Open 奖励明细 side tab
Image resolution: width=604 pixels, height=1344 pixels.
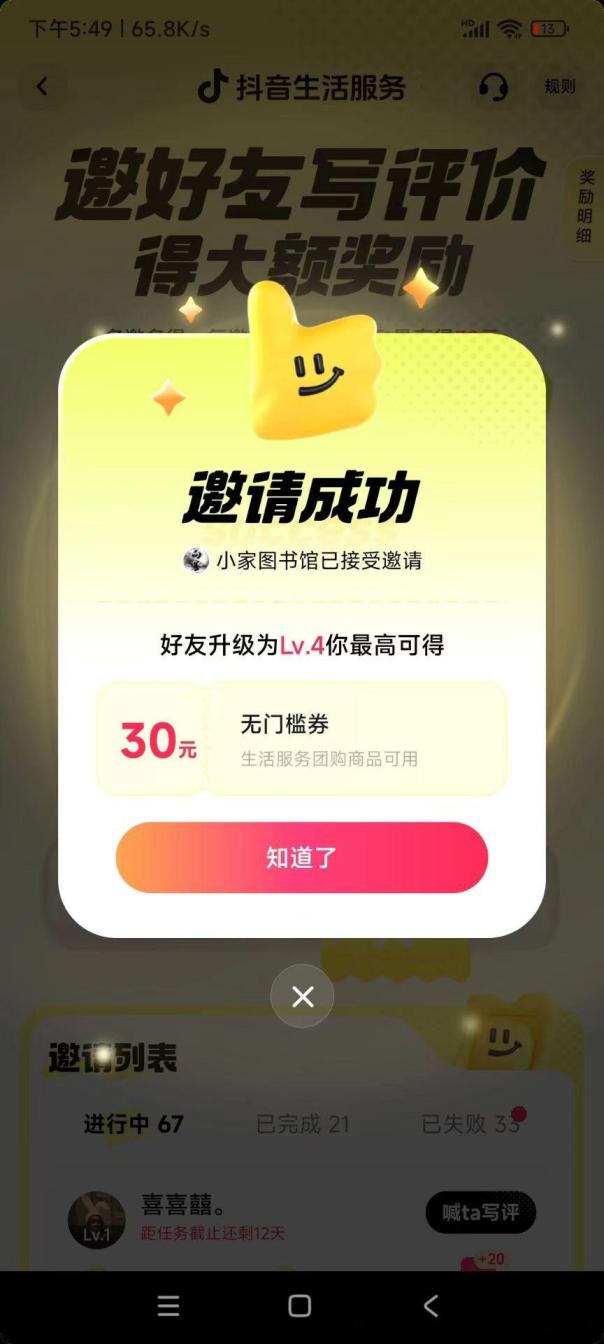(x=586, y=207)
